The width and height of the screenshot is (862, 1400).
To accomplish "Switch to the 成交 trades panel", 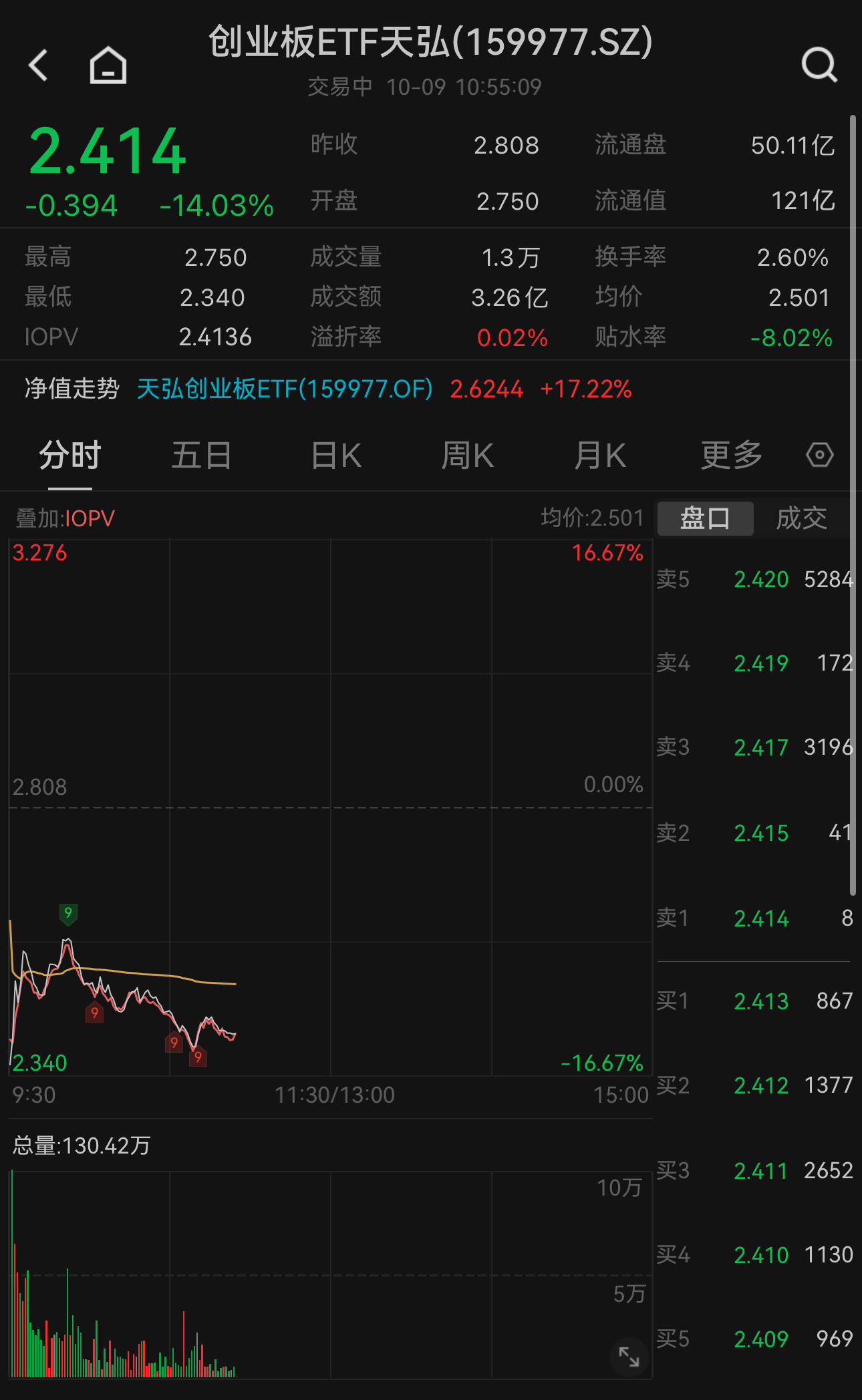I will pos(801,518).
